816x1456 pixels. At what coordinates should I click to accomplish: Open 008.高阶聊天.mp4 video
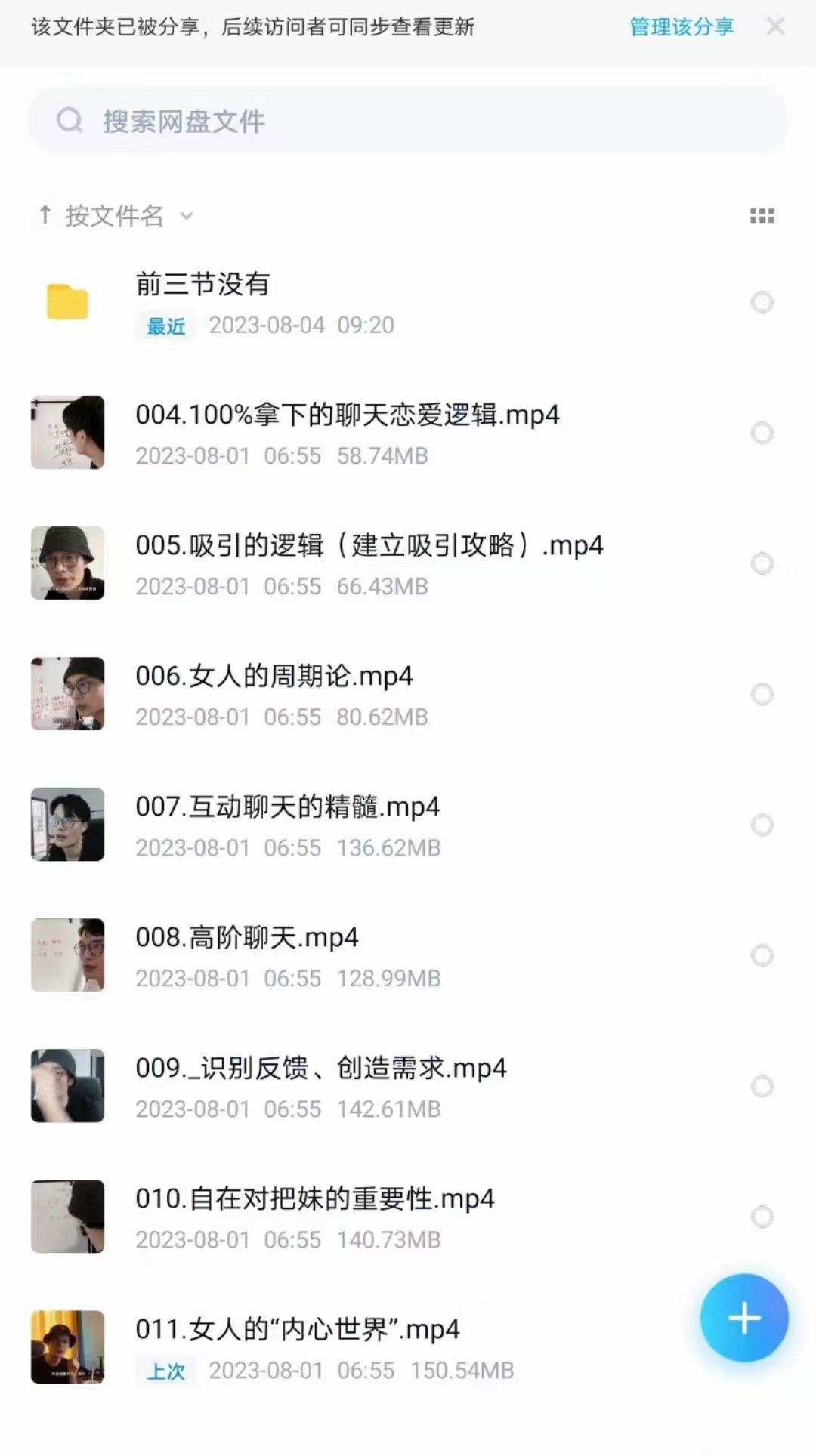coord(246,938)
